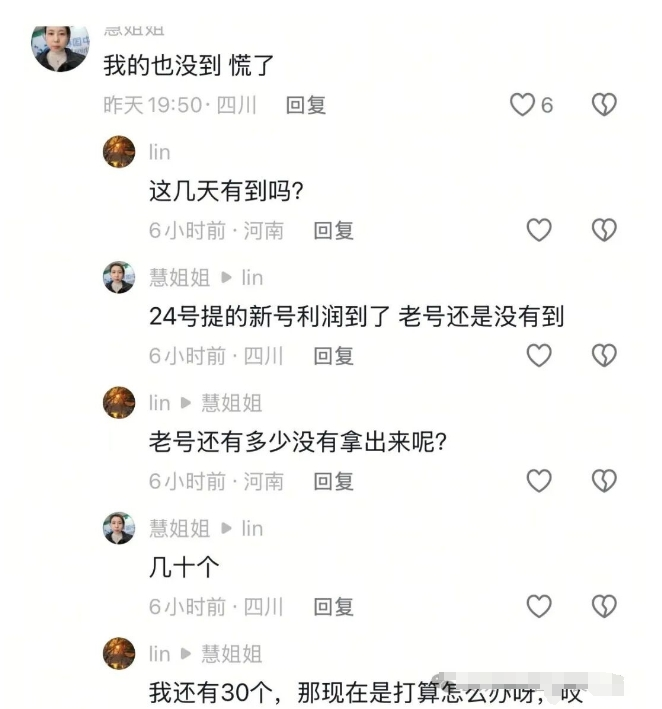Reply to the comment "我的也没到 慌了"
This screenshot has height=709, width=662.
click(x=306, y=104)
